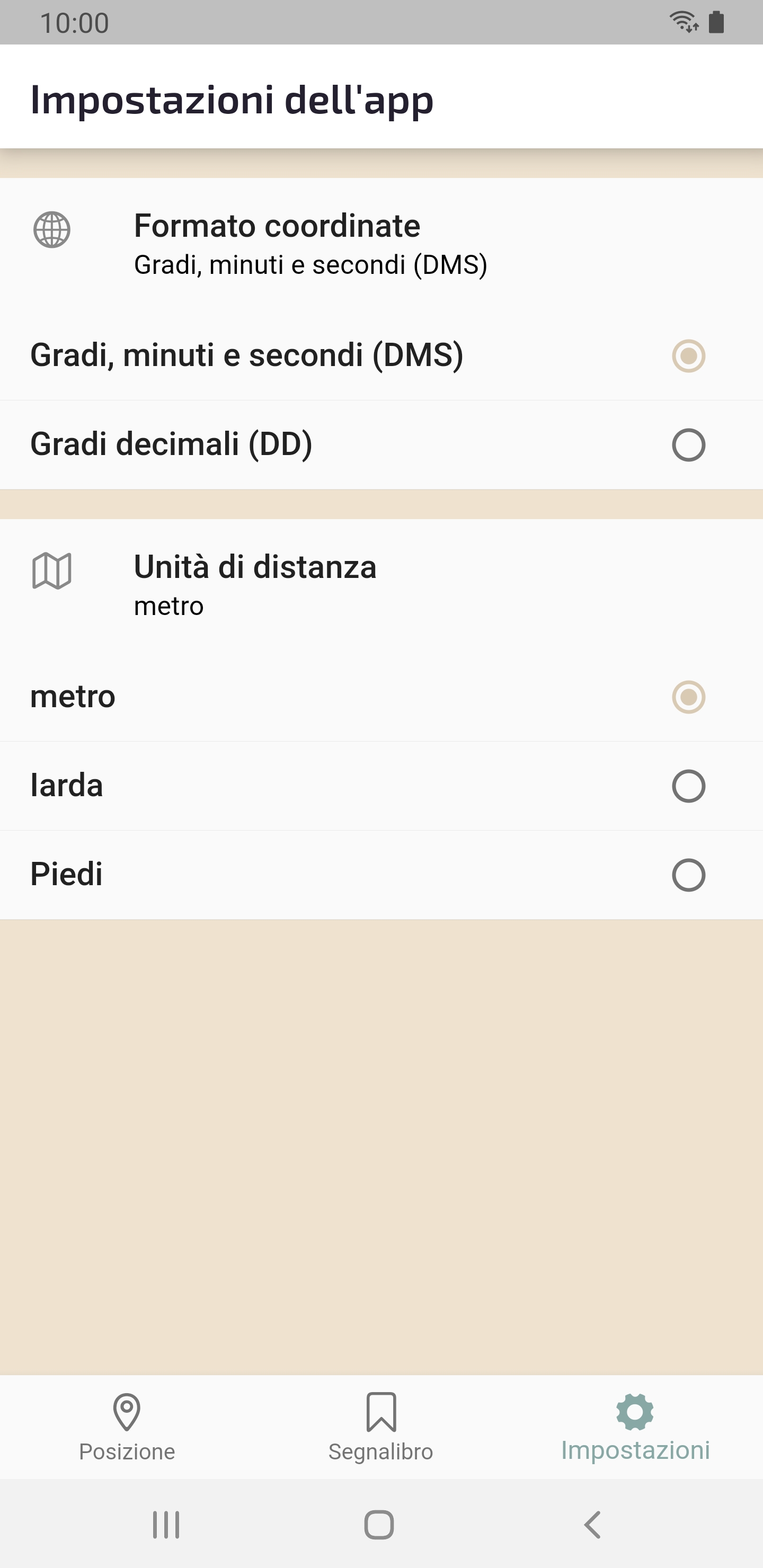Choose Gradi decimali (DD) format
The width and height of the screenshot is (763, 1568).
click(688, 445)
